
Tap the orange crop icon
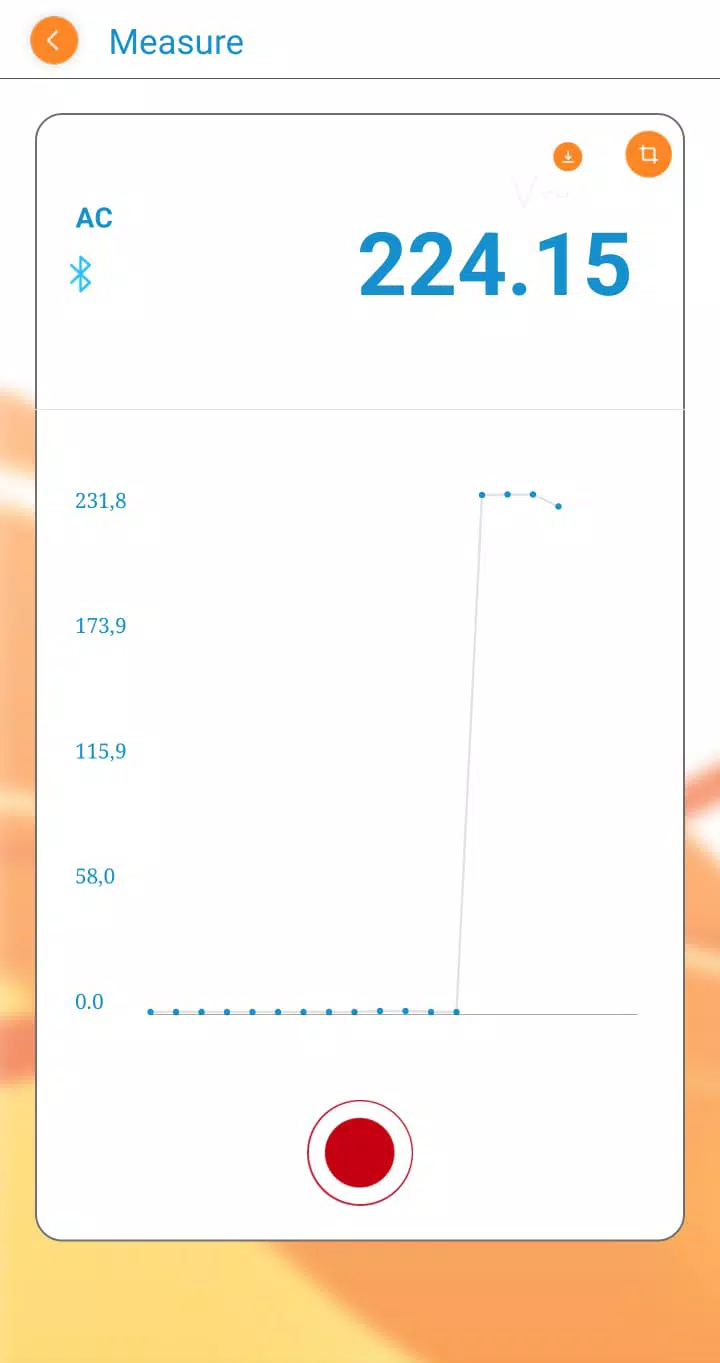click(648, 155)
